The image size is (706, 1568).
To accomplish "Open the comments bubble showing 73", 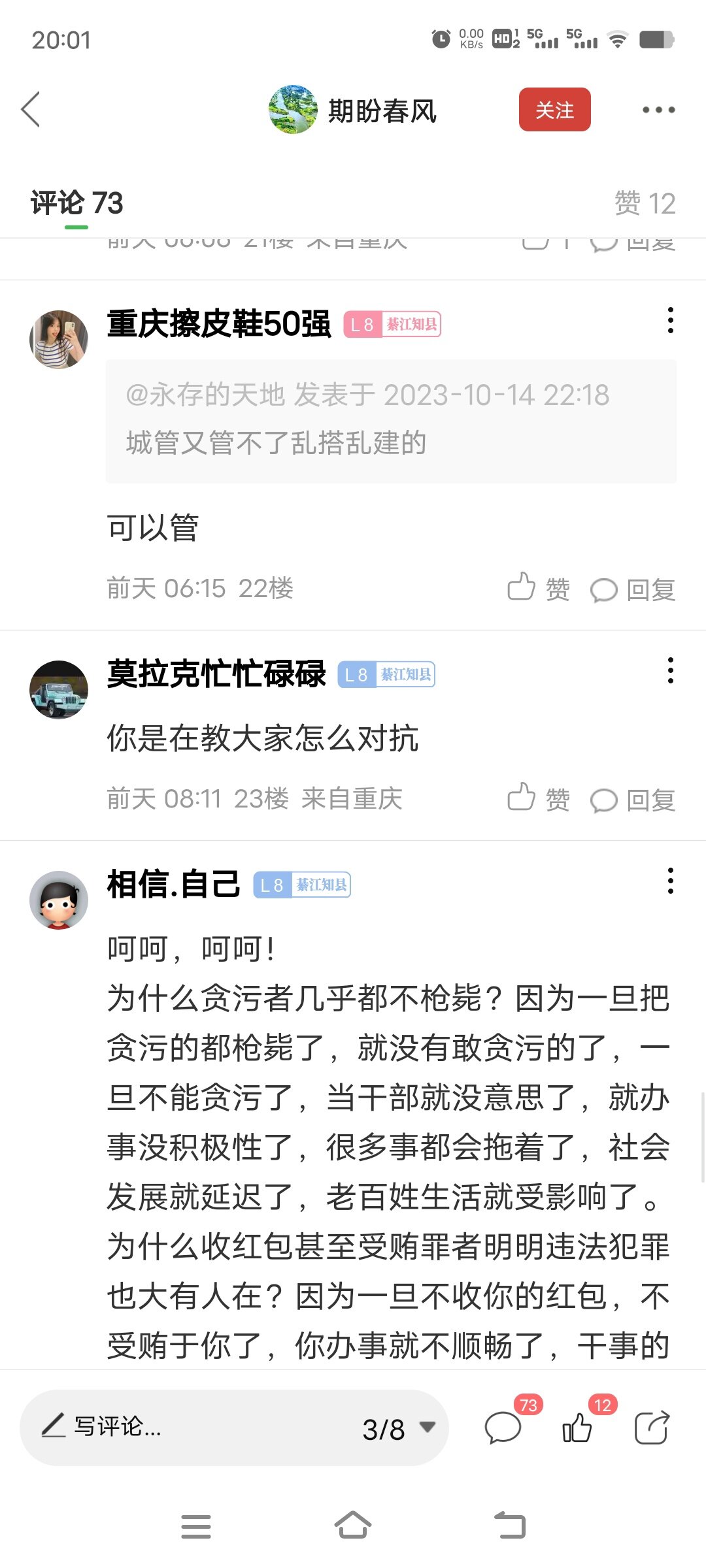I will pyautogui.click(x=503, y=1427).
